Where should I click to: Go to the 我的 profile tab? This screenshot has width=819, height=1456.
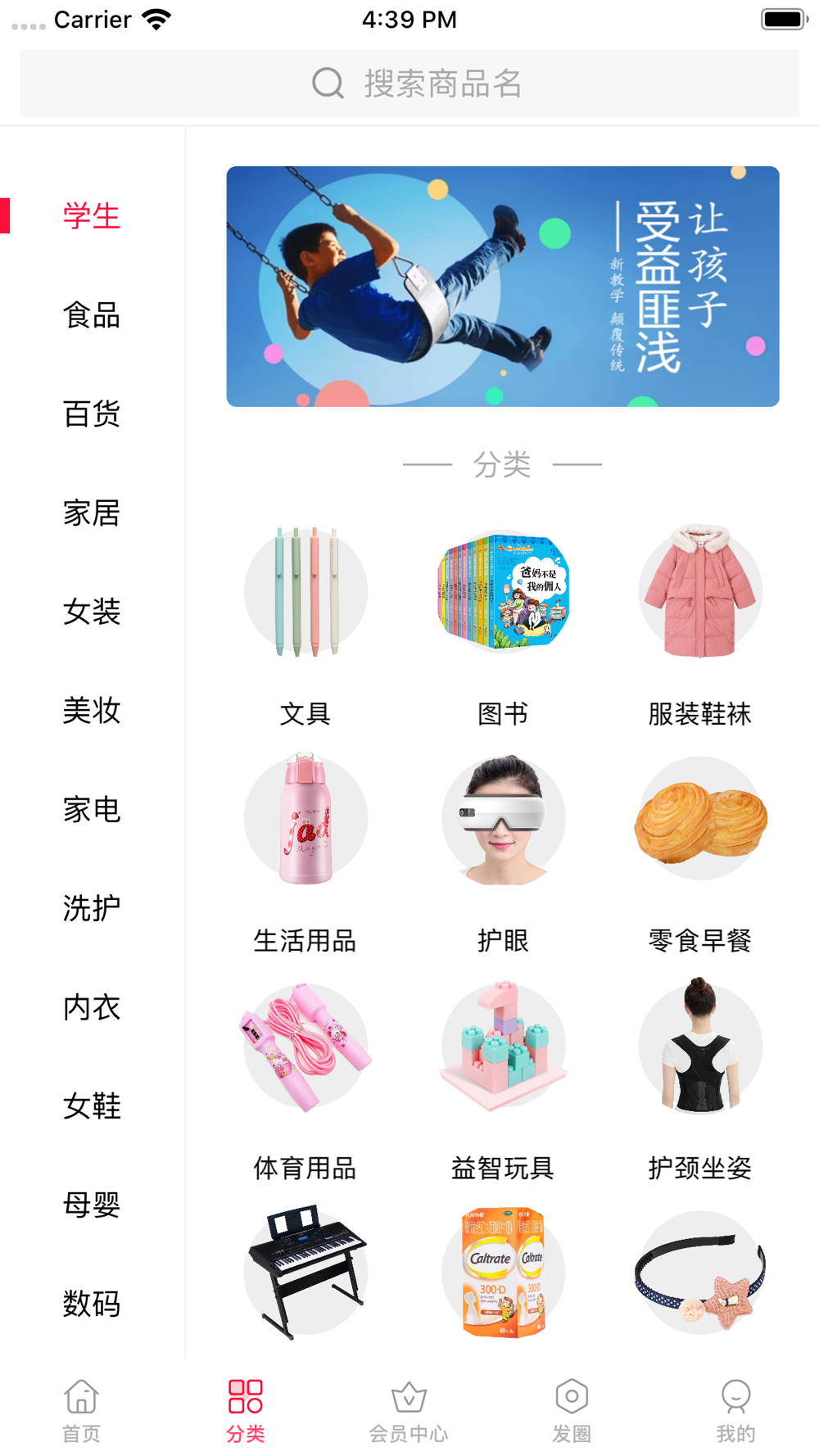(x=735, y=1410)
